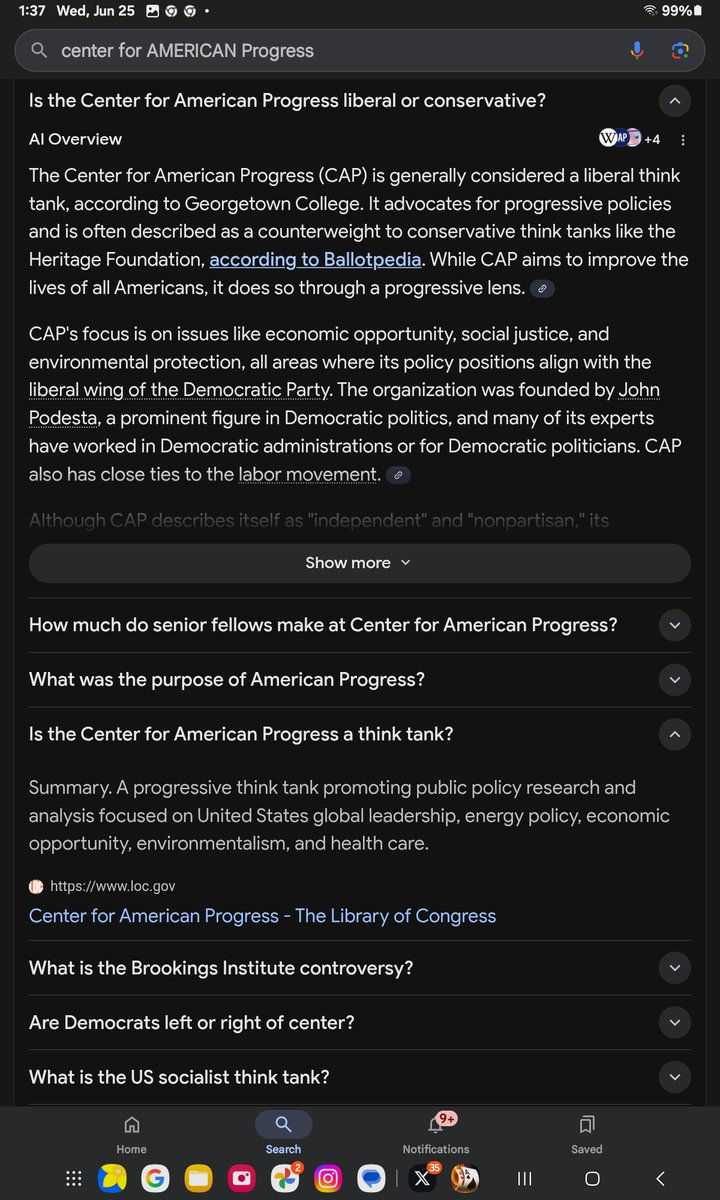The image size is (720, 1200).
Task: Expand purpose of American Progress question
Action: click(x=674, y=679)
